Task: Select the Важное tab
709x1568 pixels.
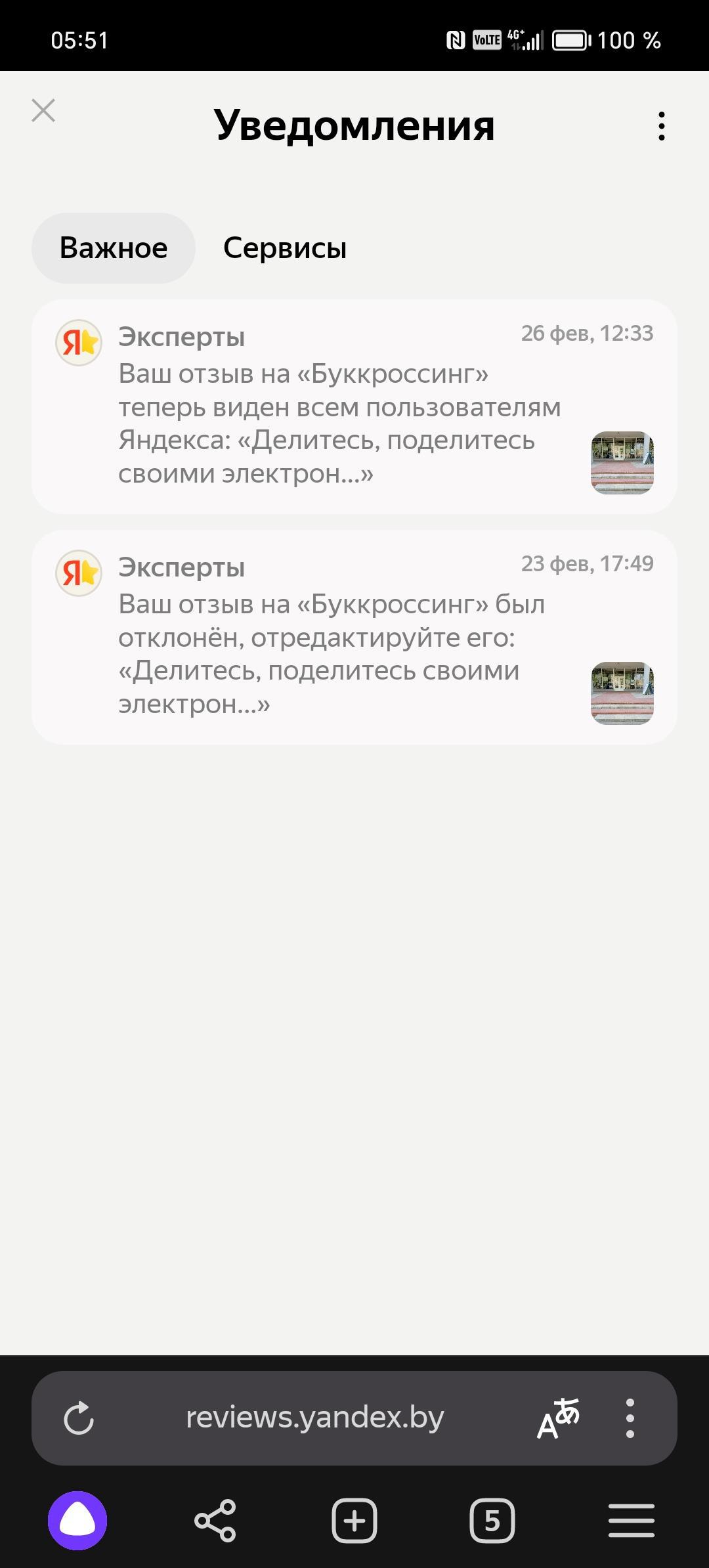Action: tap(114, 248)
